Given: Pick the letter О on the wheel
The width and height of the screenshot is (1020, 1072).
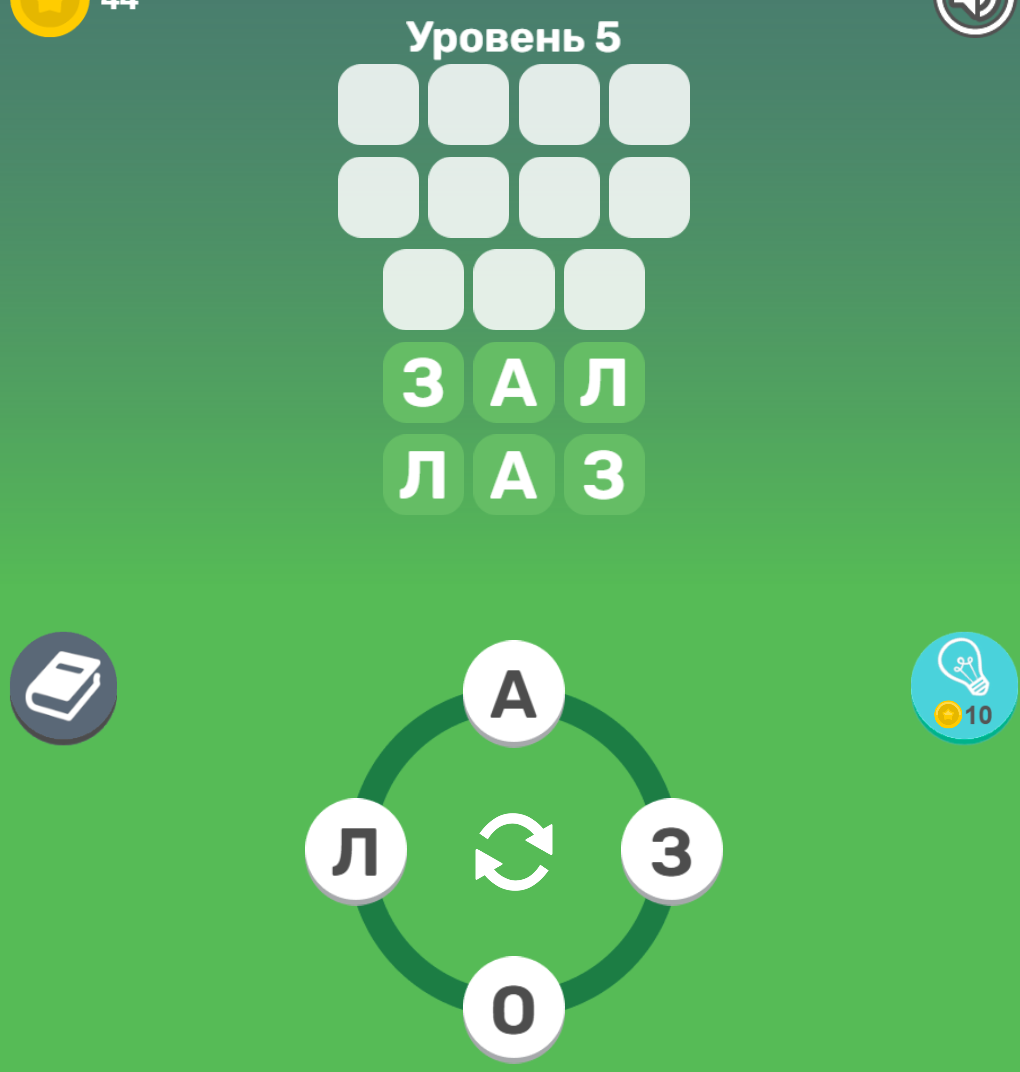Looking at the screenshot, I should pyautogui.click(x=513, y=1010).
